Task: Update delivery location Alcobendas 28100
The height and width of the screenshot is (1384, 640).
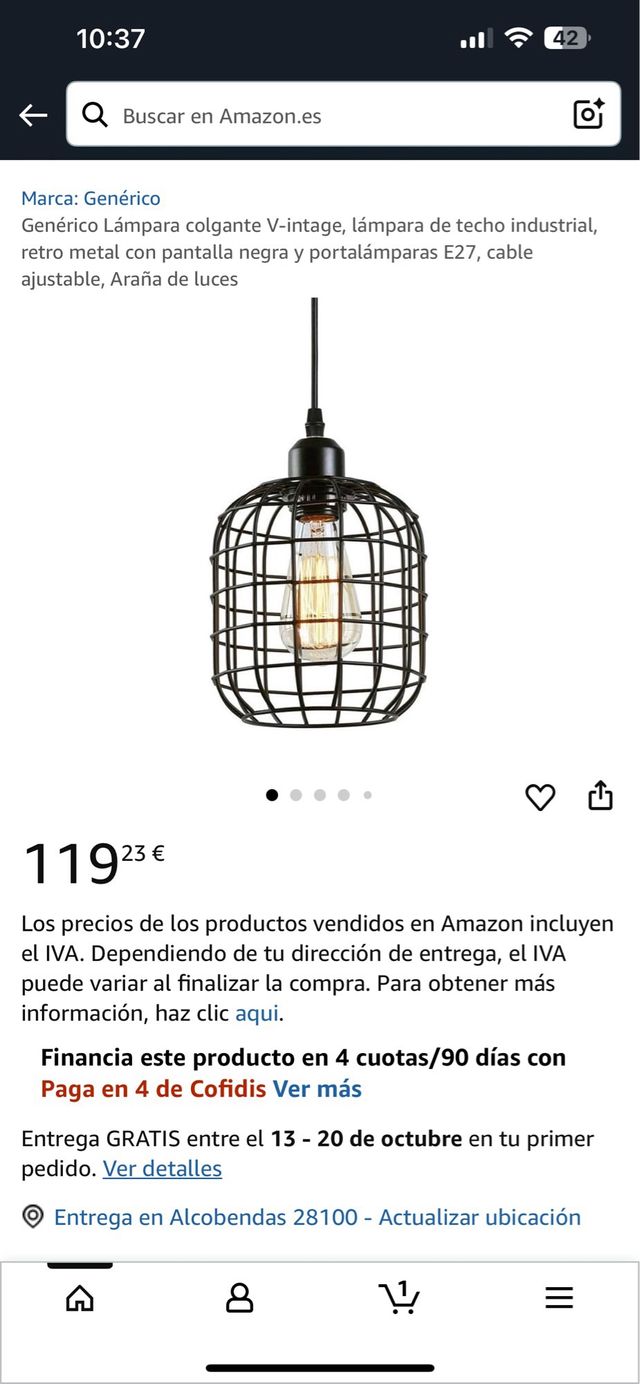Action: tap(316, 1217)
